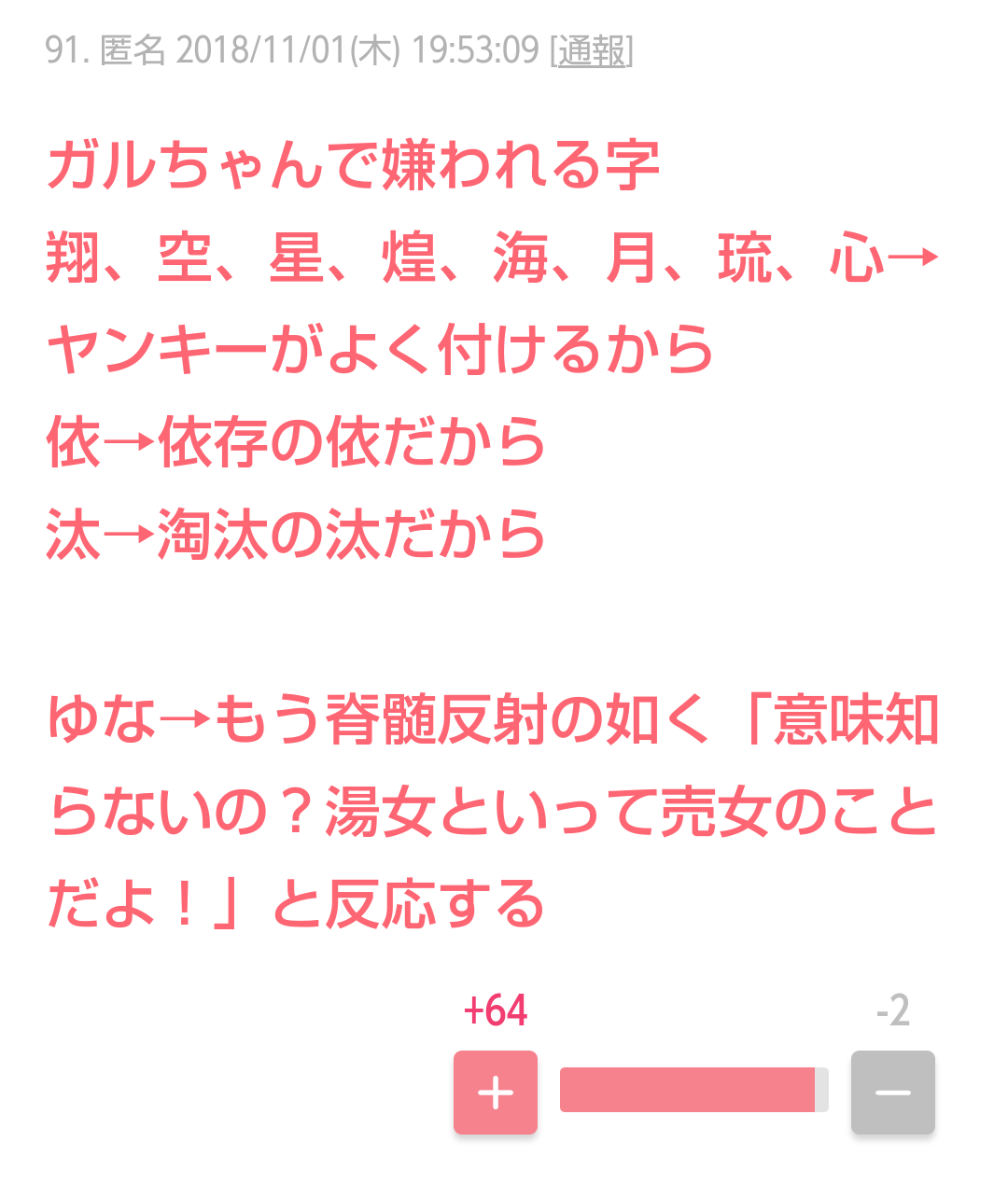Tap the 通報 report link
The height and width of the screenshot is (1184, 1008).
tap(592, 50)
